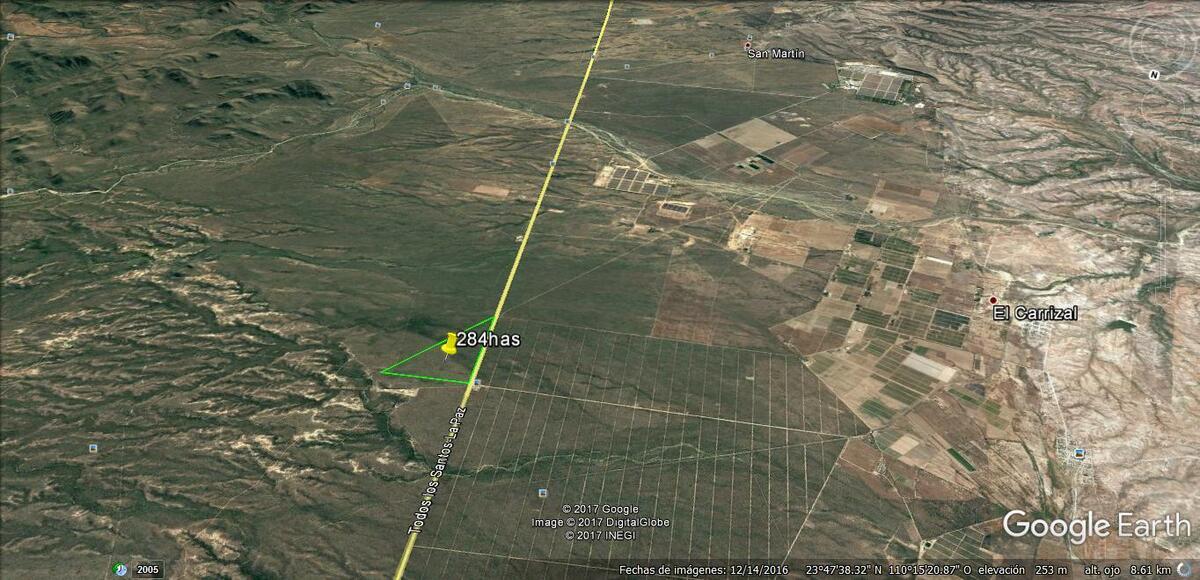1200x580 pixels.
Task: Open the 284has yellow pushpin placemark
Action: tap(450, 344)
